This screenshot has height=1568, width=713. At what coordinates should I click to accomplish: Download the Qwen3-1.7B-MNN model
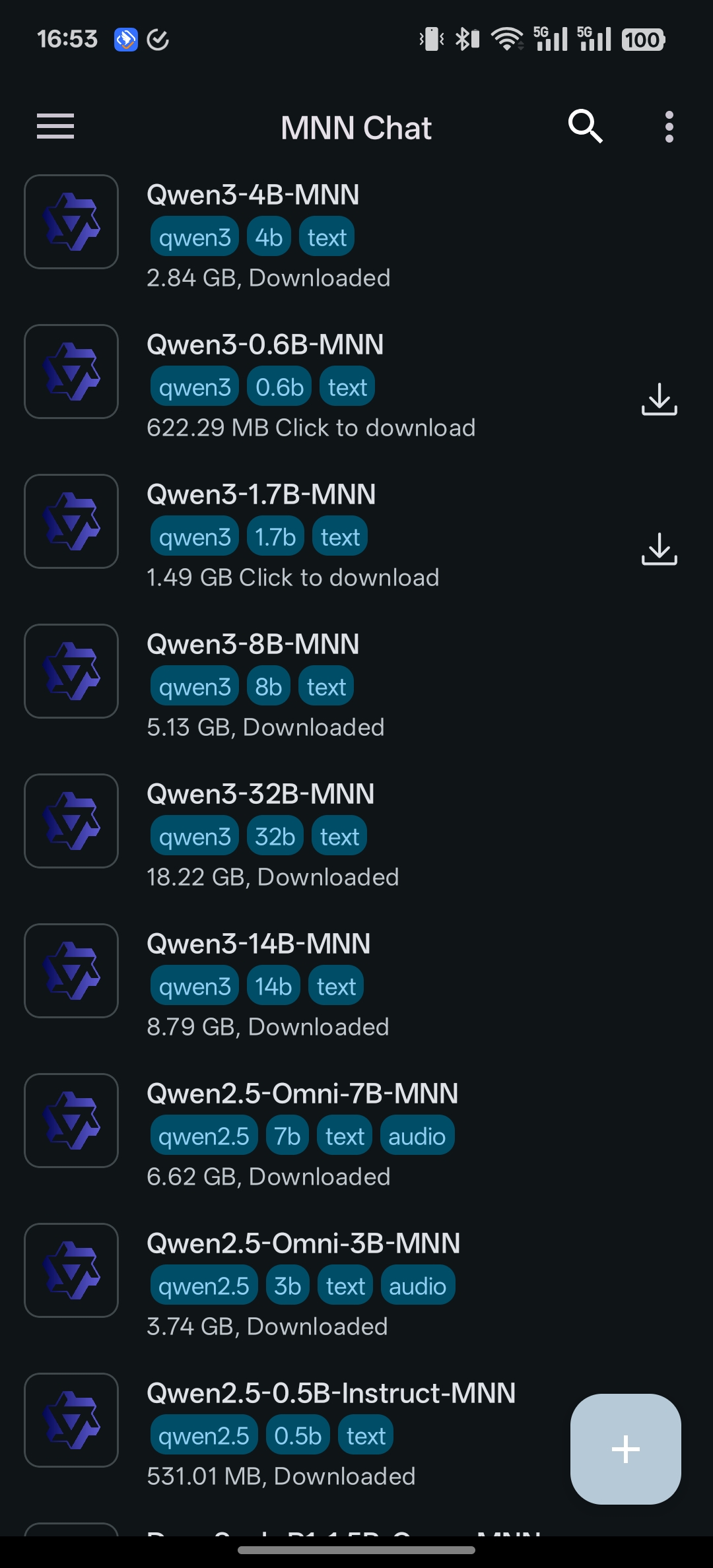(660, 548)
